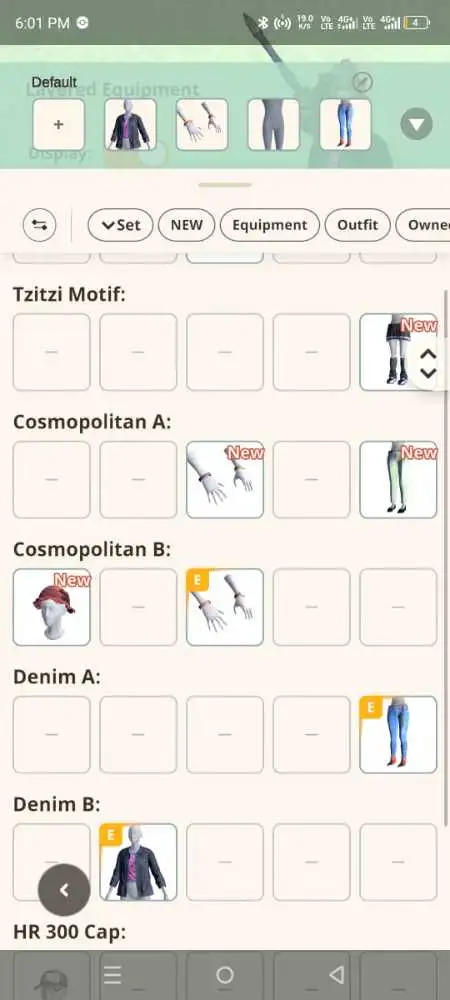Filter by the NEW chip
Image resolution: width=450 pixels, height=1000 pixels.
tap(186, 225)
